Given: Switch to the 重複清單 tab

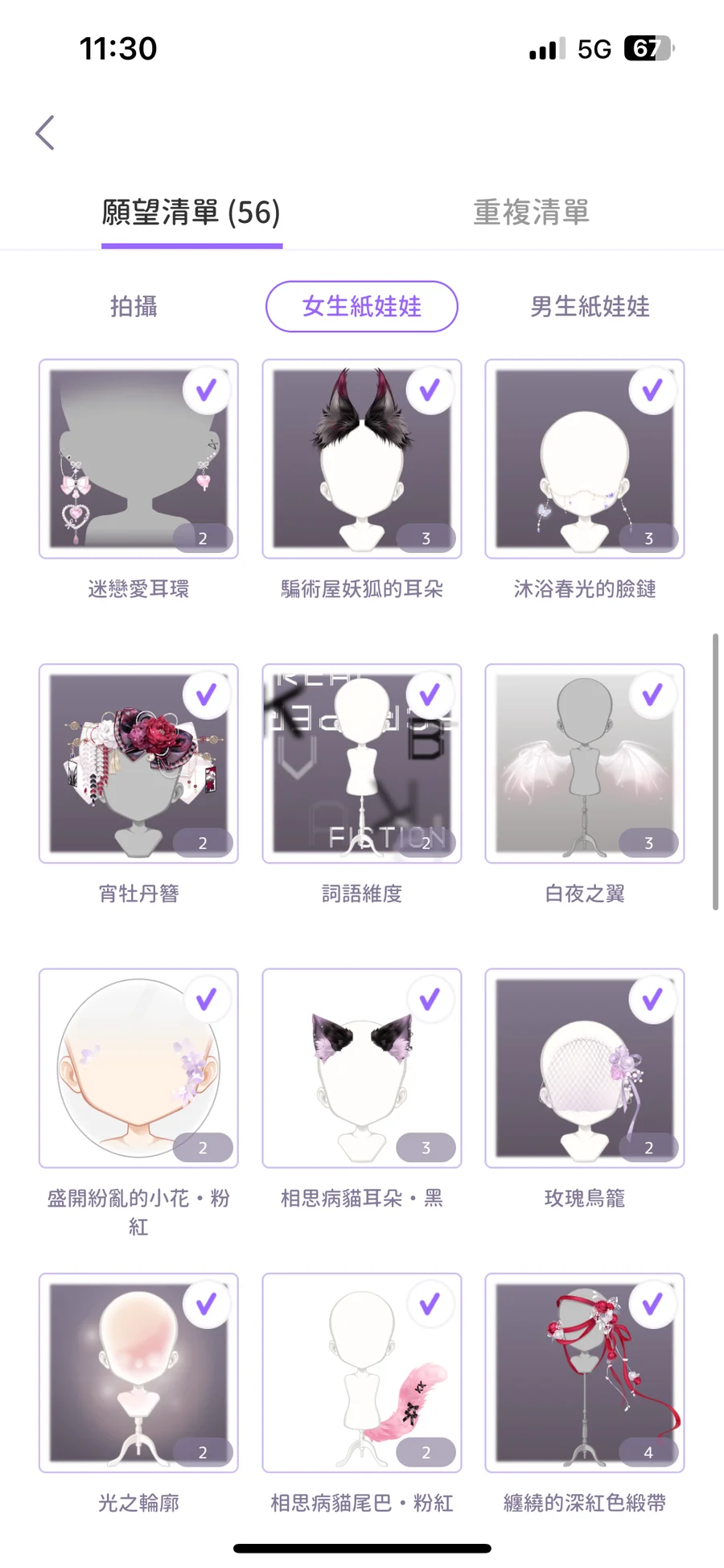Looking at the screenshot, I should click(531, 213).
